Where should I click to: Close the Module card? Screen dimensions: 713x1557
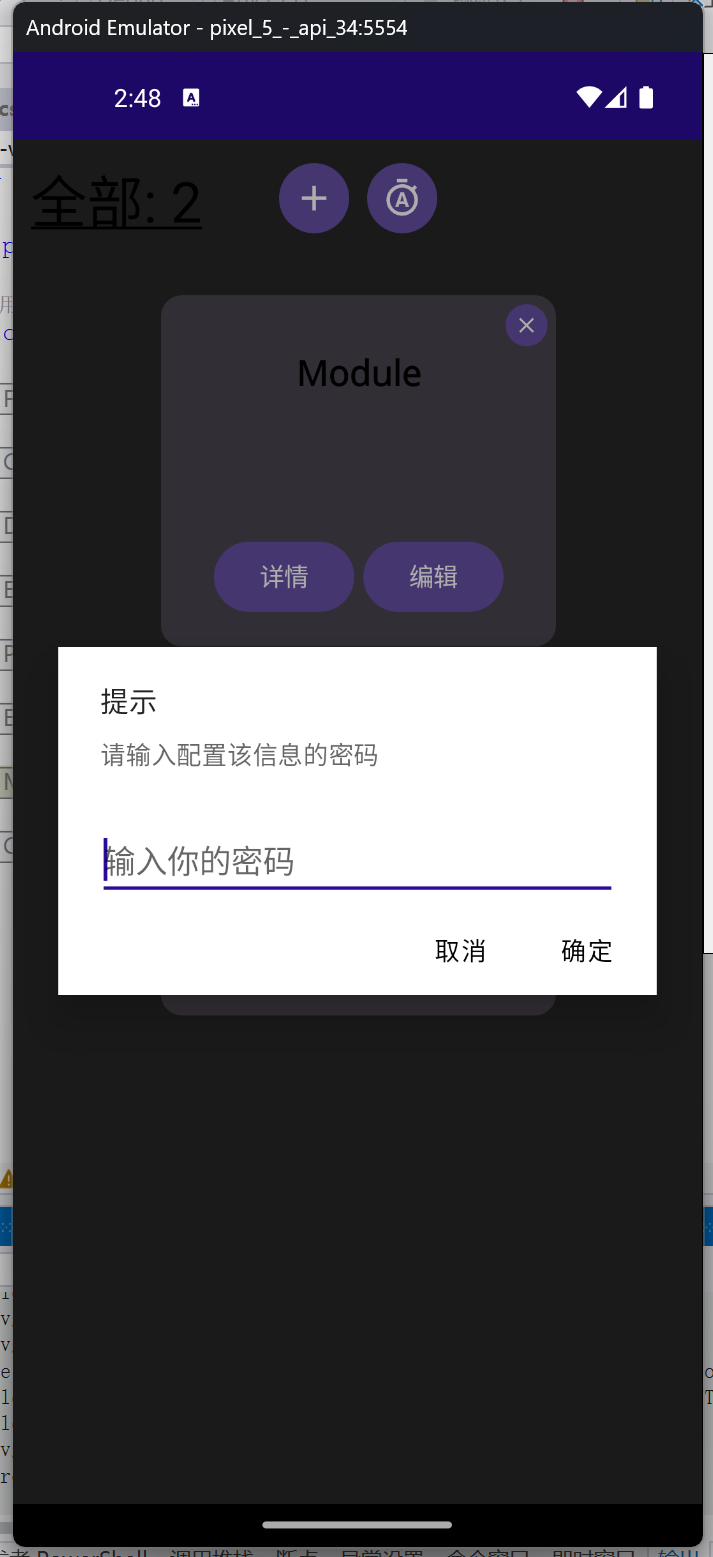(526, 325)
